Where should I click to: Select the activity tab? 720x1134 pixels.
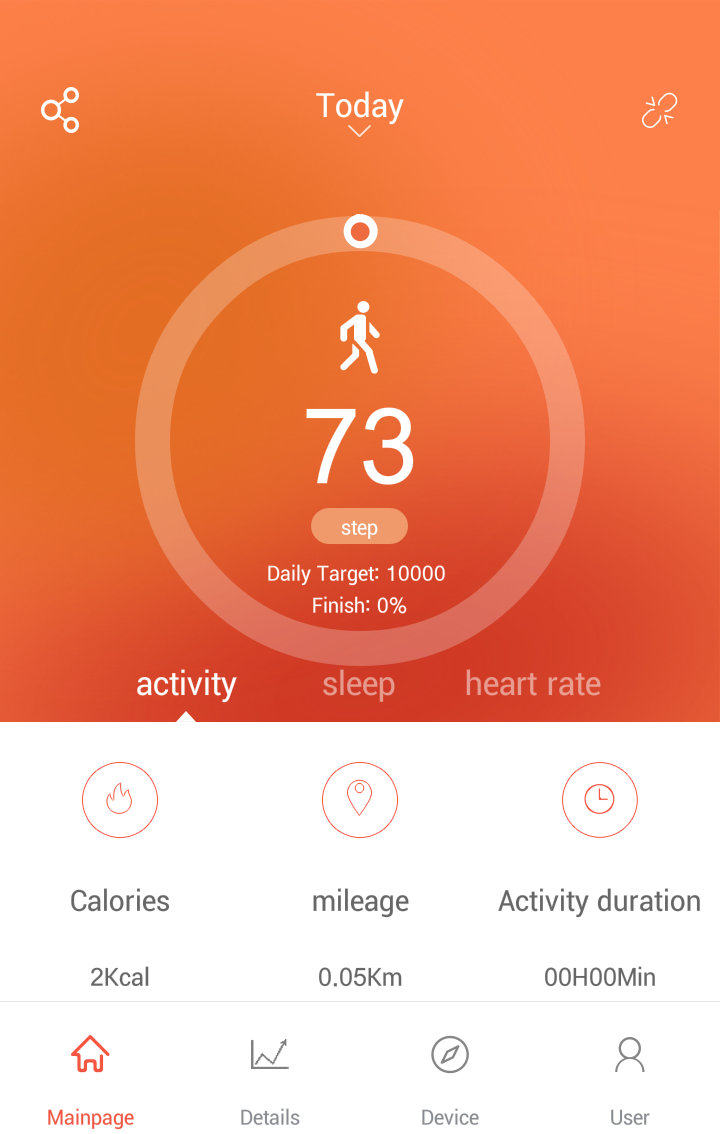(186, 684)
